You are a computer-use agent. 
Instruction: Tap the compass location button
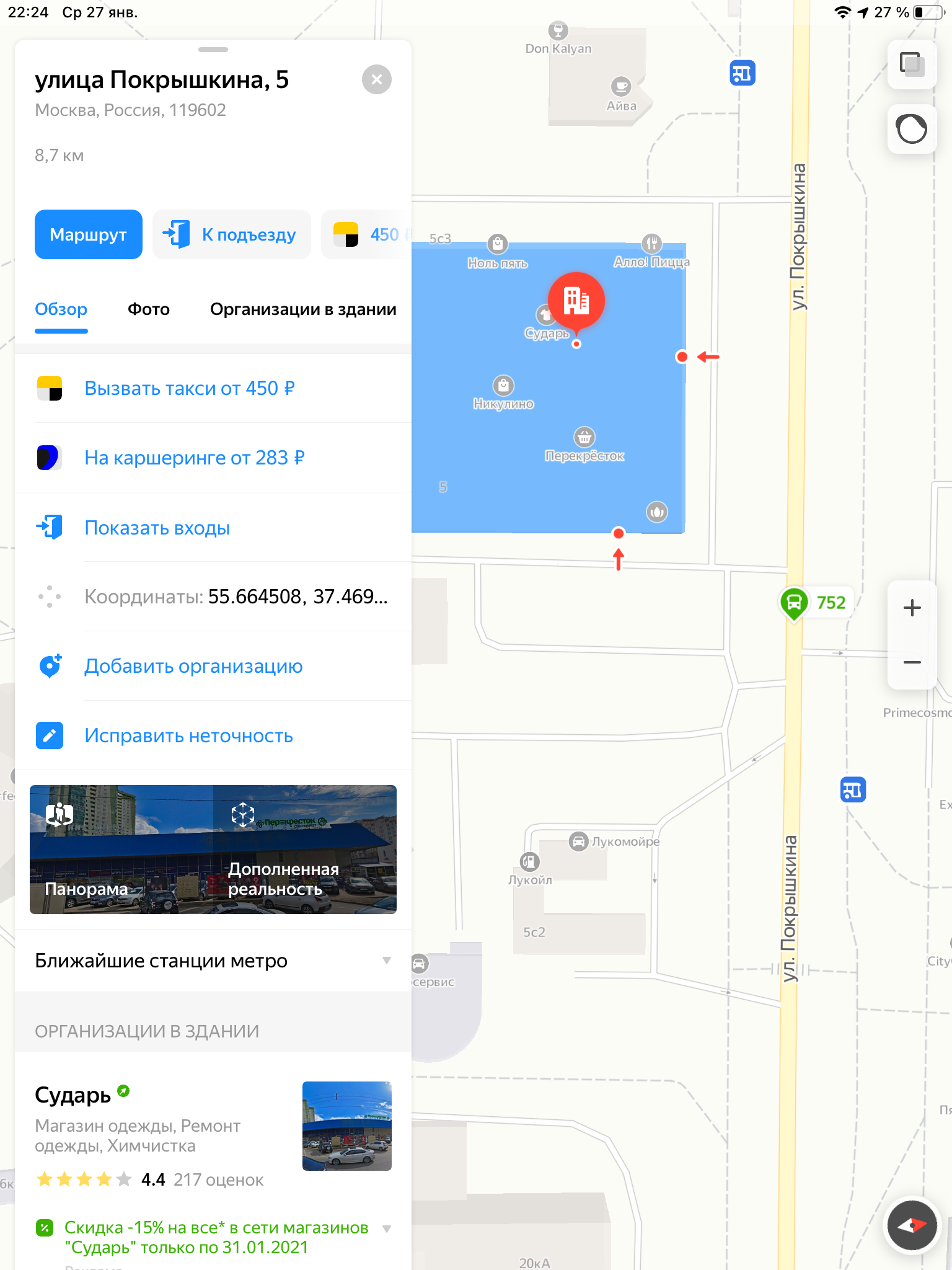(911, 1225)
